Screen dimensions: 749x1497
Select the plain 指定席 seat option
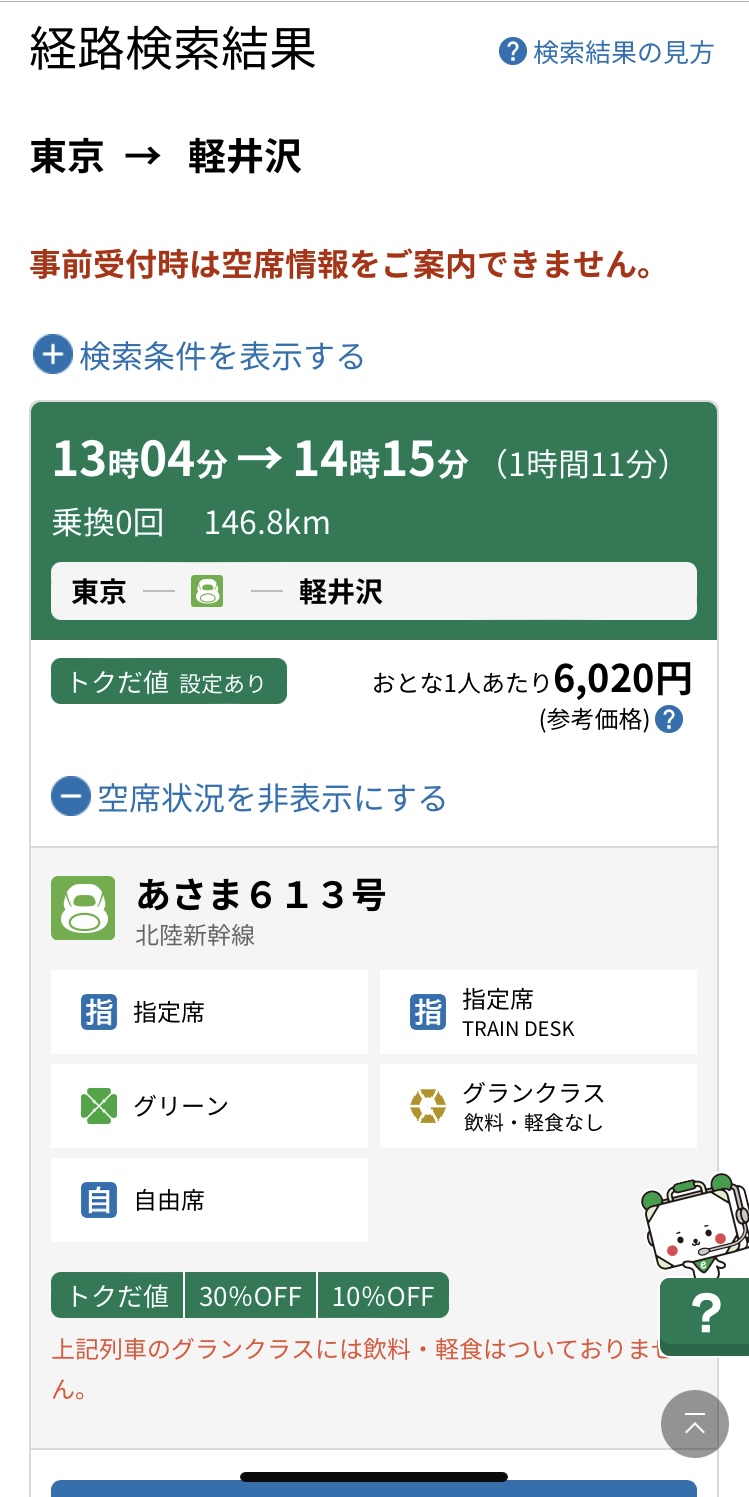[209, 1012]
